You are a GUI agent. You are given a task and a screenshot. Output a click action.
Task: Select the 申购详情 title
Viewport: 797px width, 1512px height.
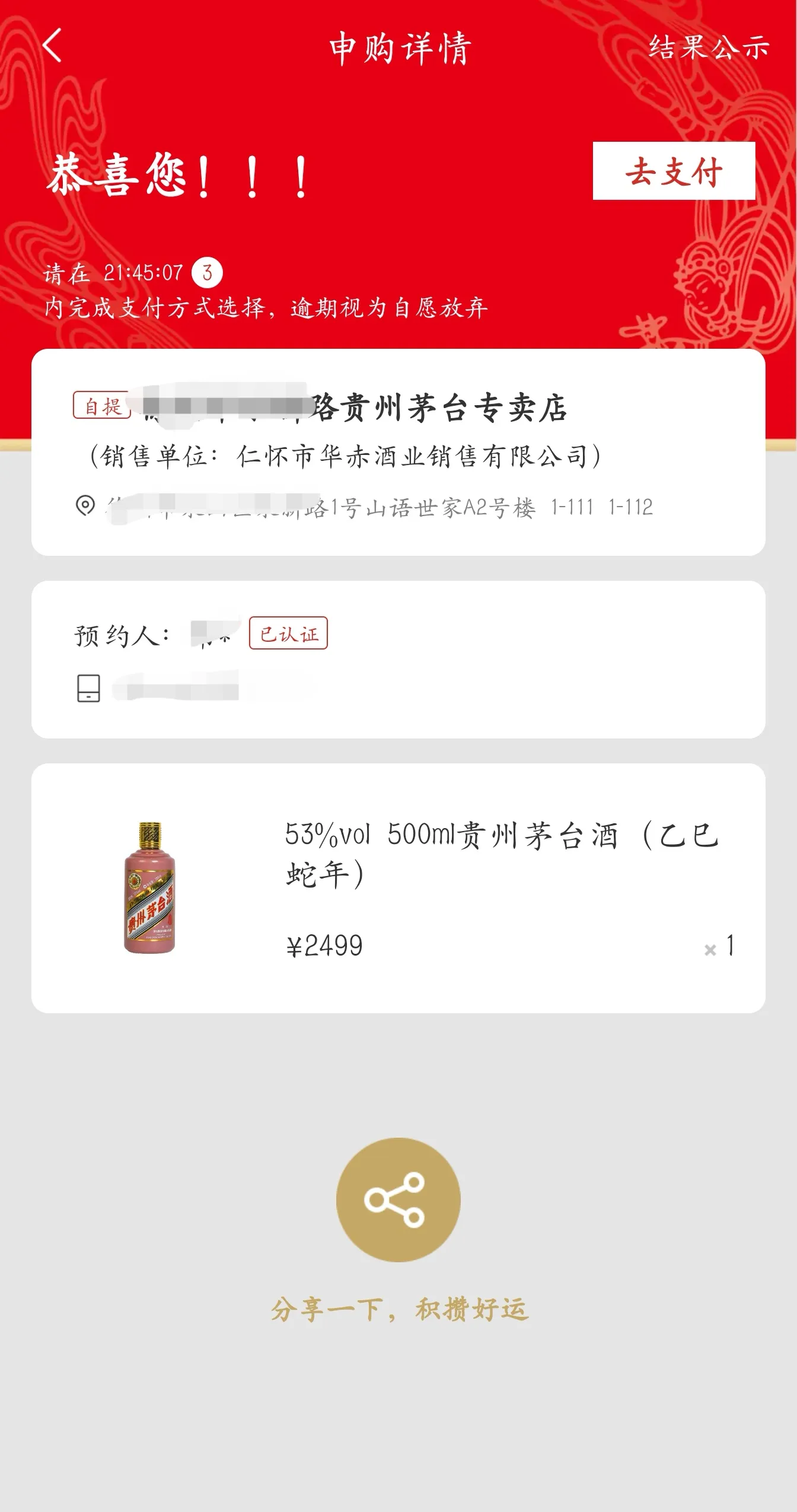398,49
